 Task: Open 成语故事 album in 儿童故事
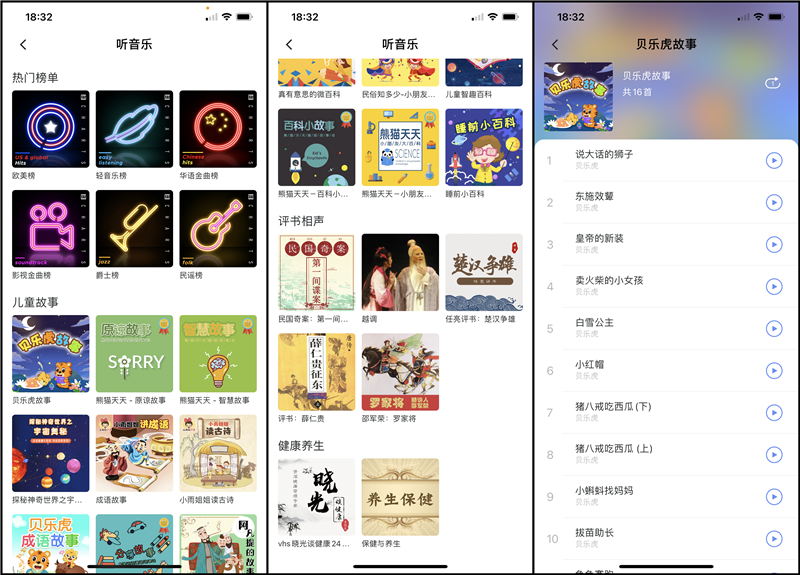tap(134, 453)
